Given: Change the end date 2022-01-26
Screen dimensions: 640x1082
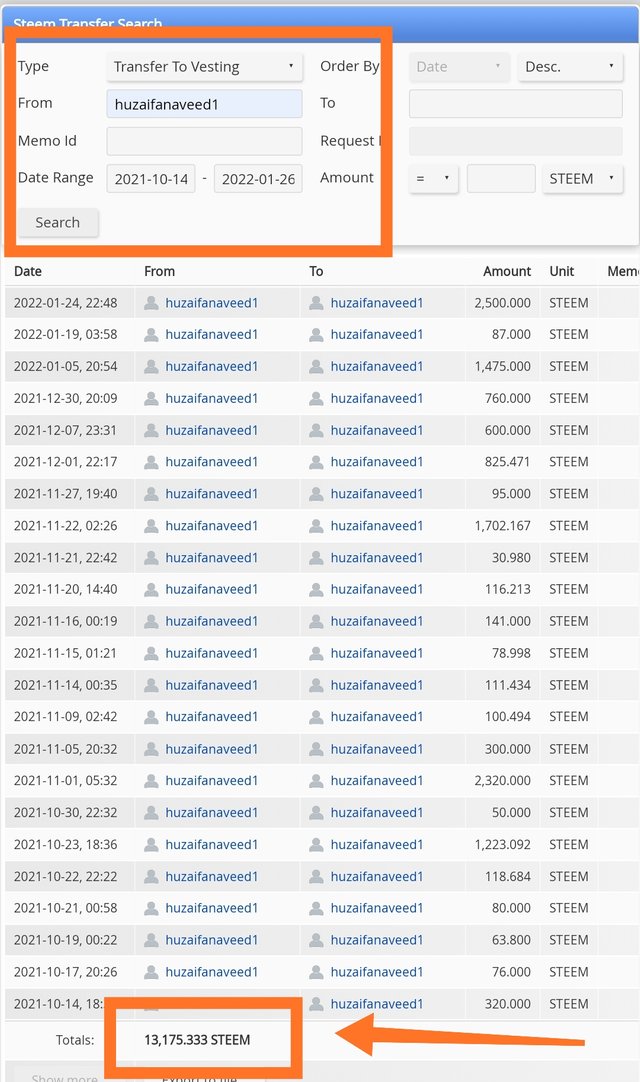Looking at the screenshot, I should [x=258, y=179].
